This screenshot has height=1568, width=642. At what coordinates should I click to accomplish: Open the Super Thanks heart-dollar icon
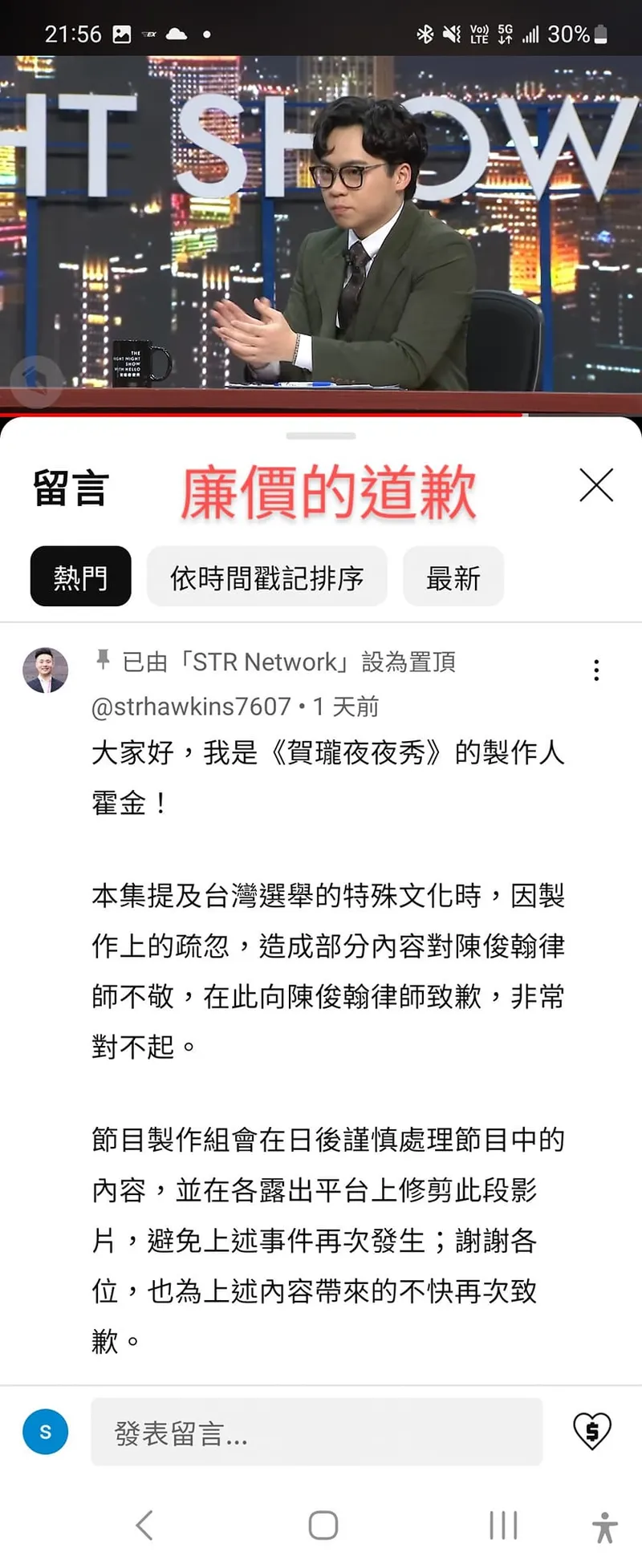coord(592,1431)
